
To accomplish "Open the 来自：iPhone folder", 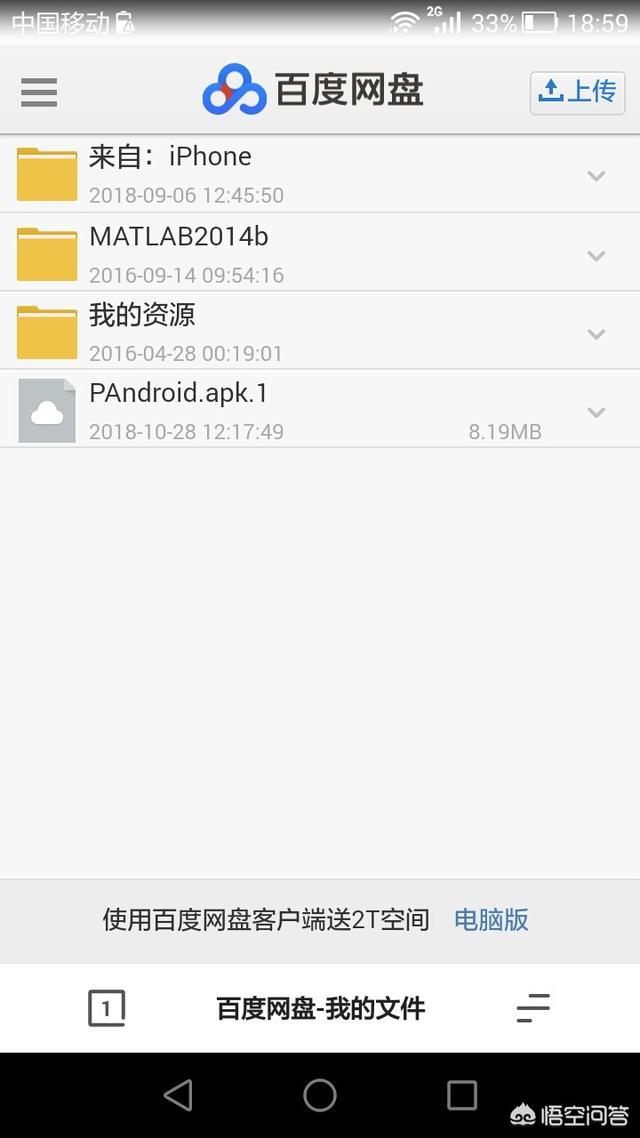I will (x=320, y=174).
